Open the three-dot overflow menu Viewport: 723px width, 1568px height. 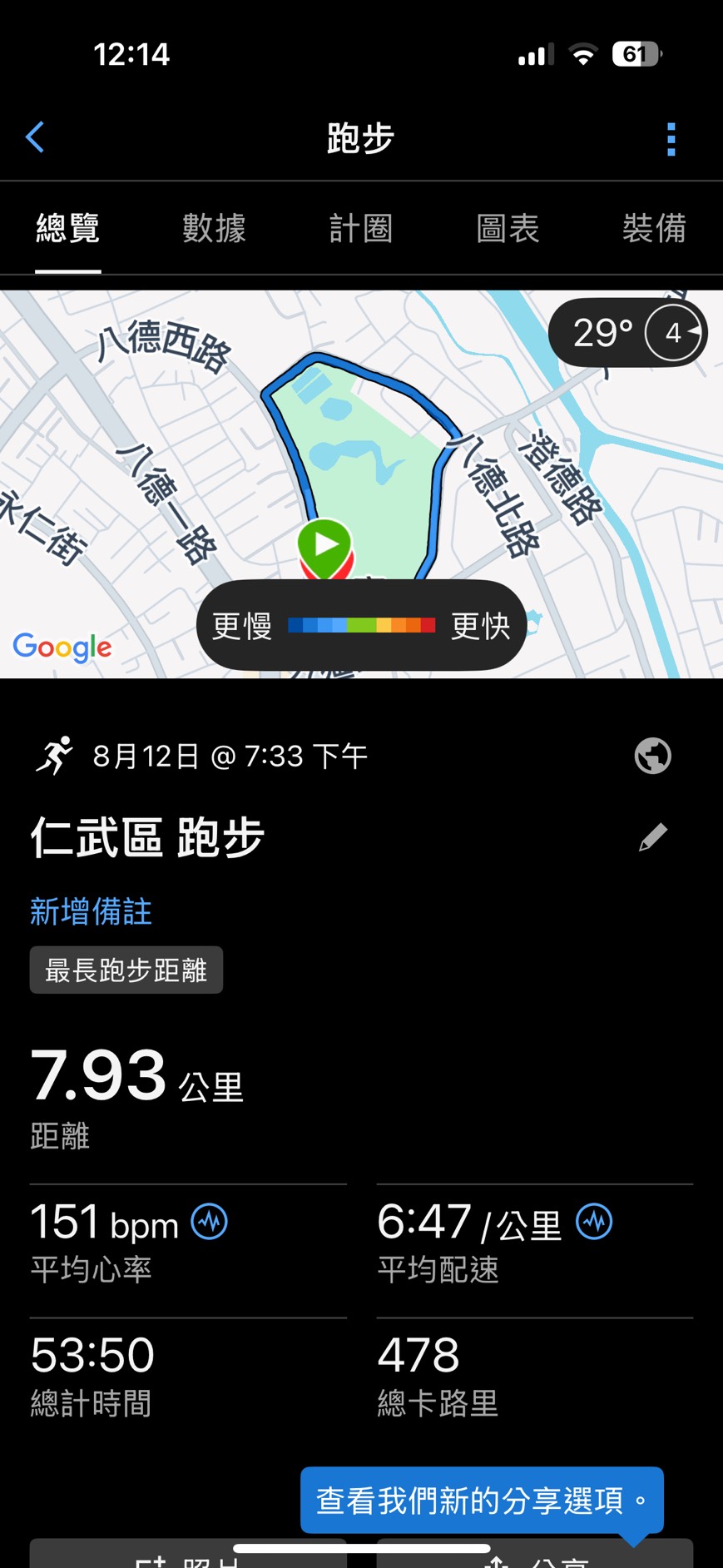pos(671,140)
